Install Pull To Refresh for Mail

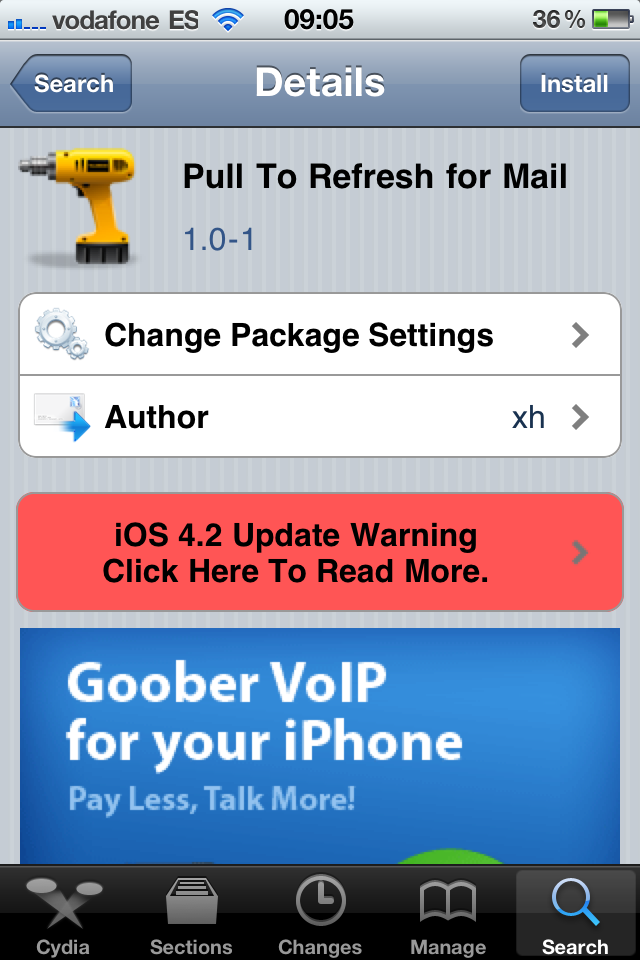(x=574, y=85)
